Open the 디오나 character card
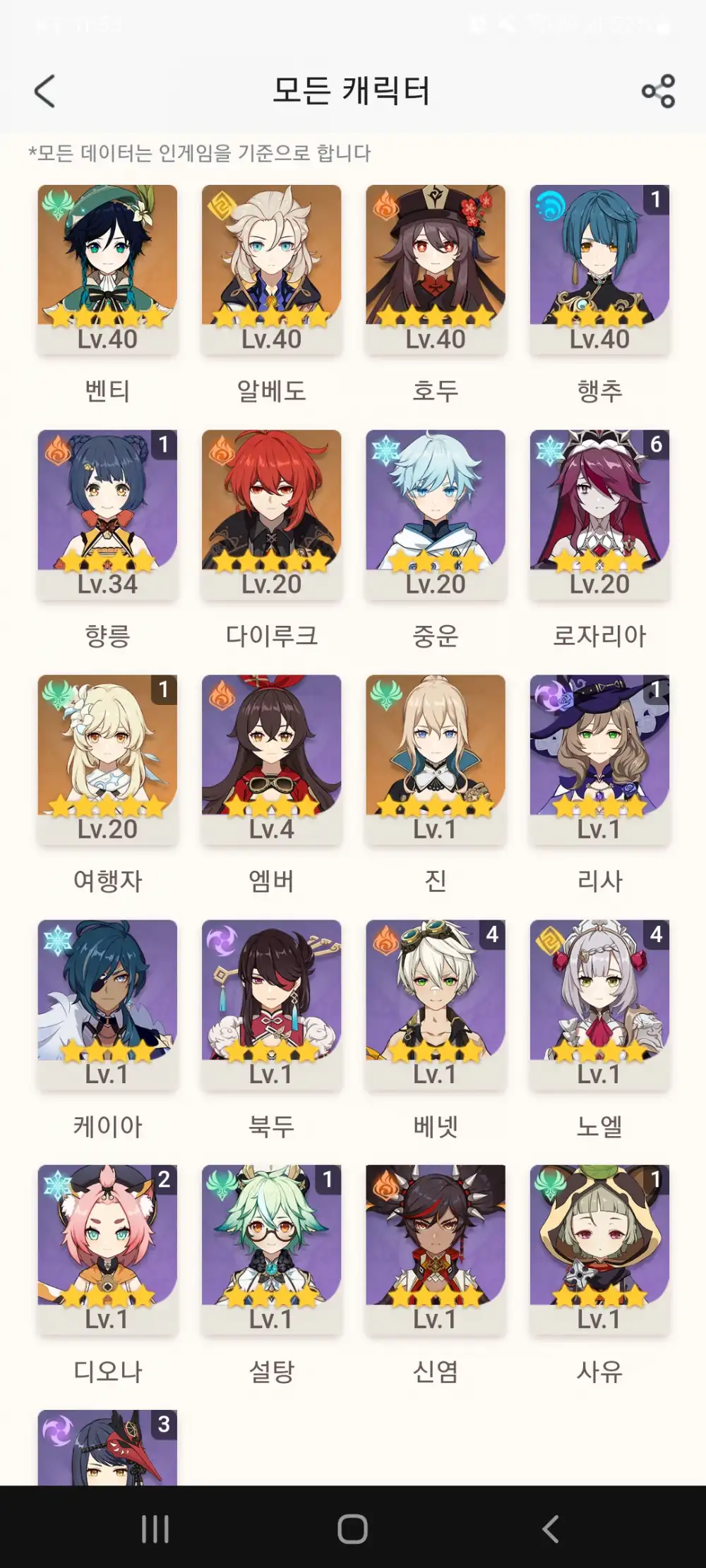This screenshot has width=706, height=1568. coord(107,1248)
